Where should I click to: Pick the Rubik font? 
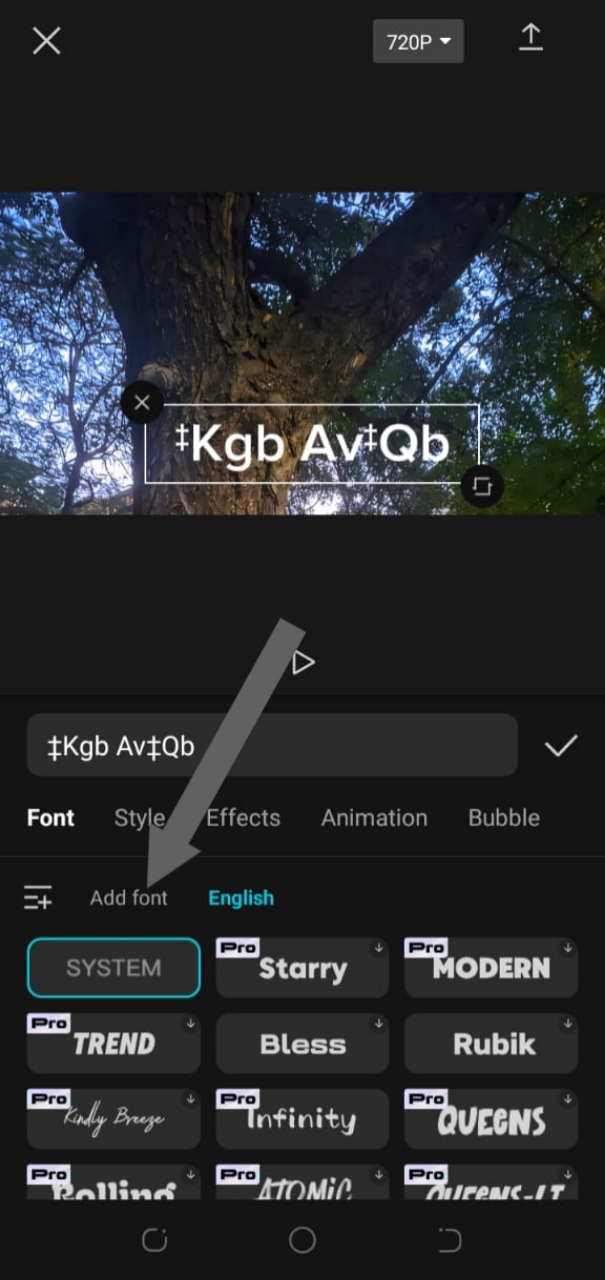click(x=491, y=1044)
